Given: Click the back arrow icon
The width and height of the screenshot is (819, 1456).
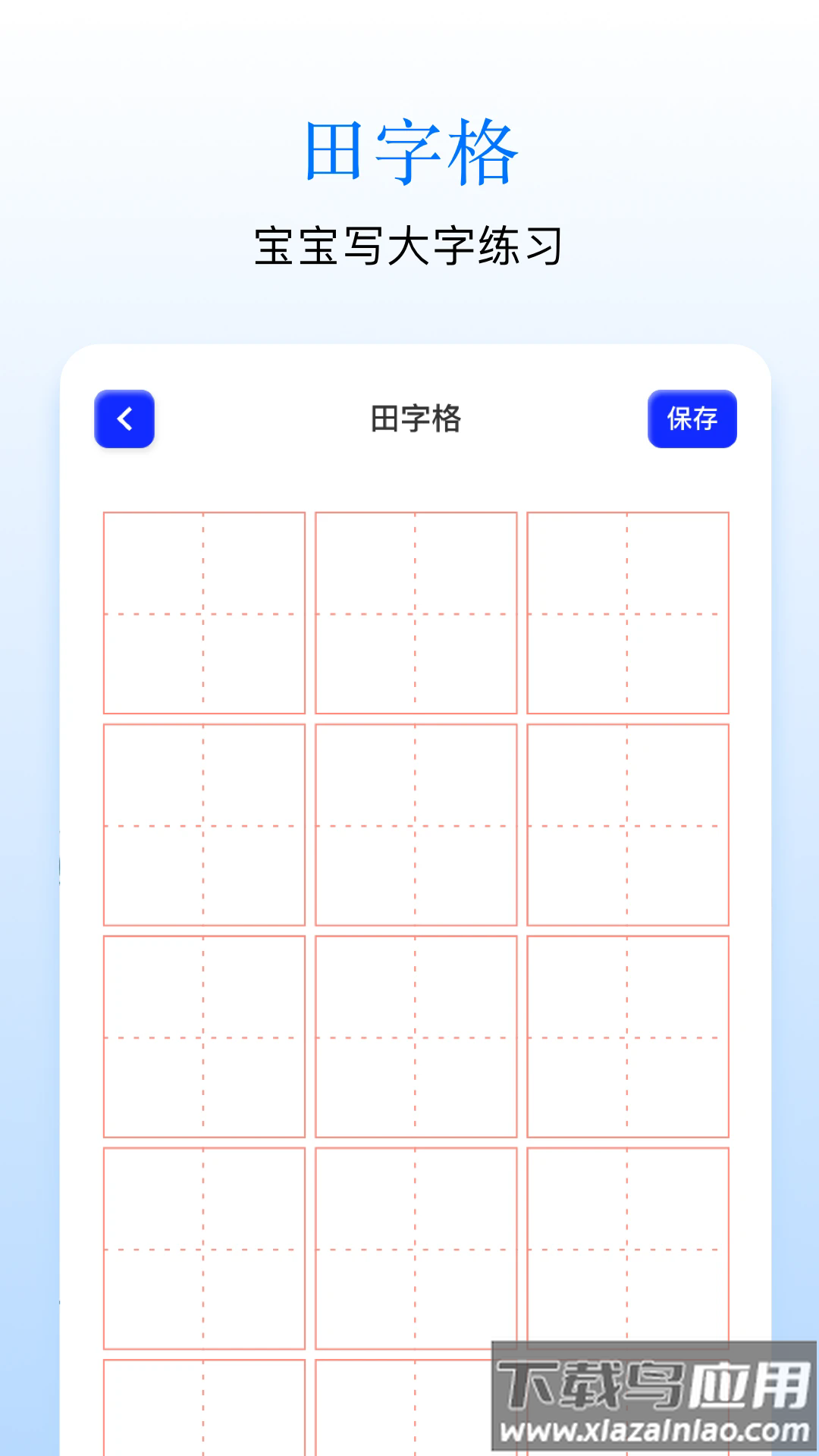Looking at the screenshot, I should click(126, 419).
